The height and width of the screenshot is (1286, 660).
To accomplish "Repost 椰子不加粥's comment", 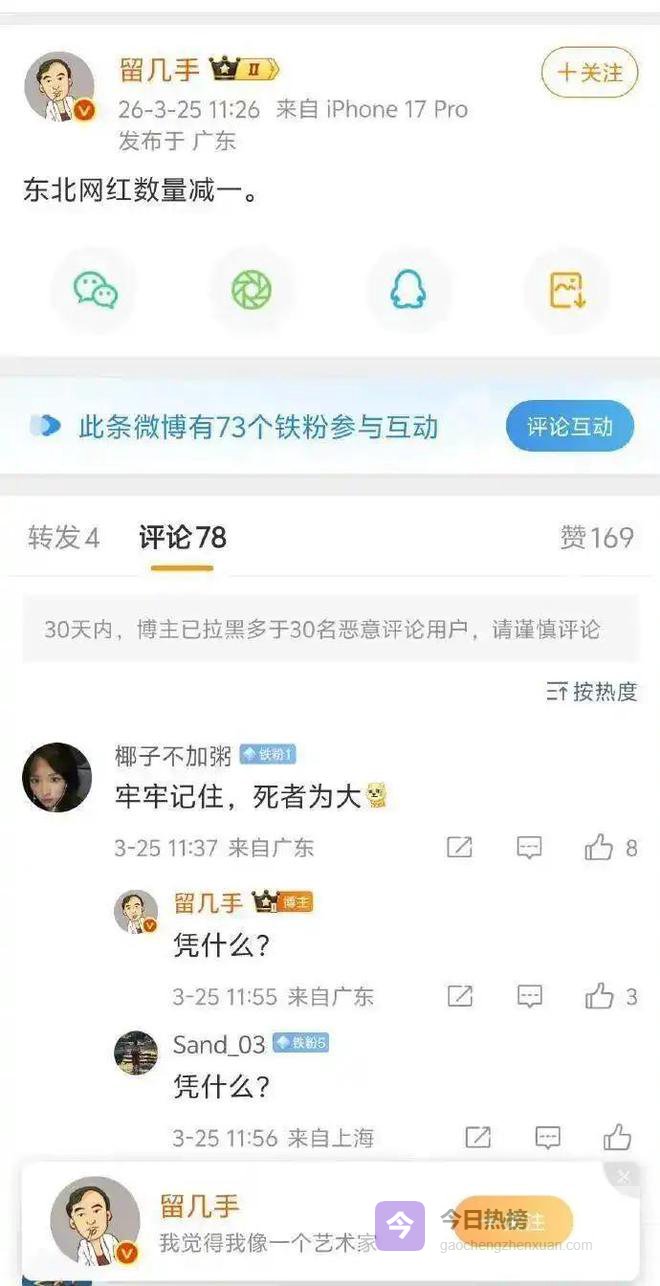I will (459, 848).
